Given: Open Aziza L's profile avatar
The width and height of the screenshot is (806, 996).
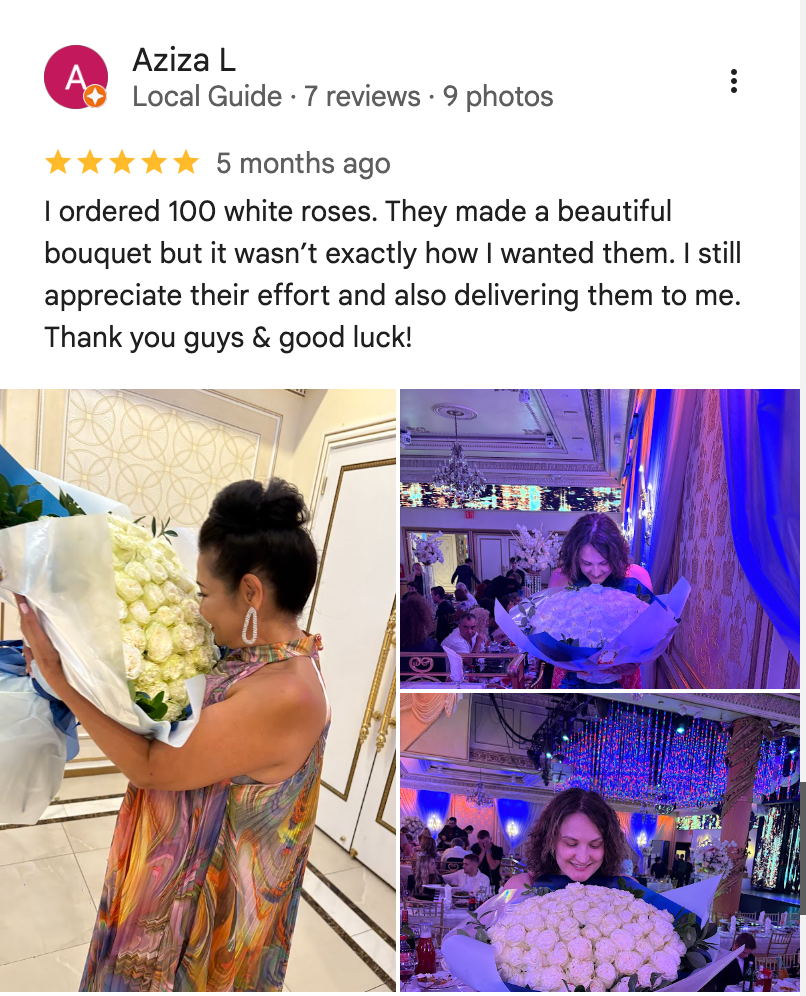Looking at the screenshot, I should pos(76,78).
